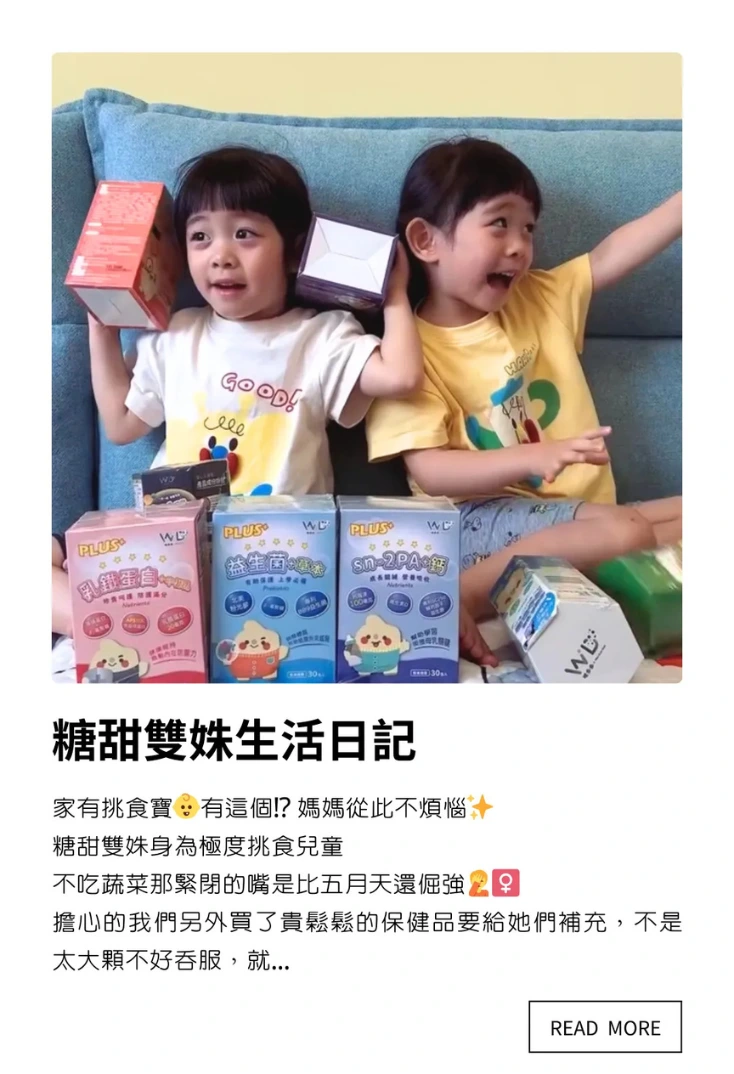Open the 糖甜雙姝生活日記 post image
The height and width of the screenshot is (1074, 734).
367,368
